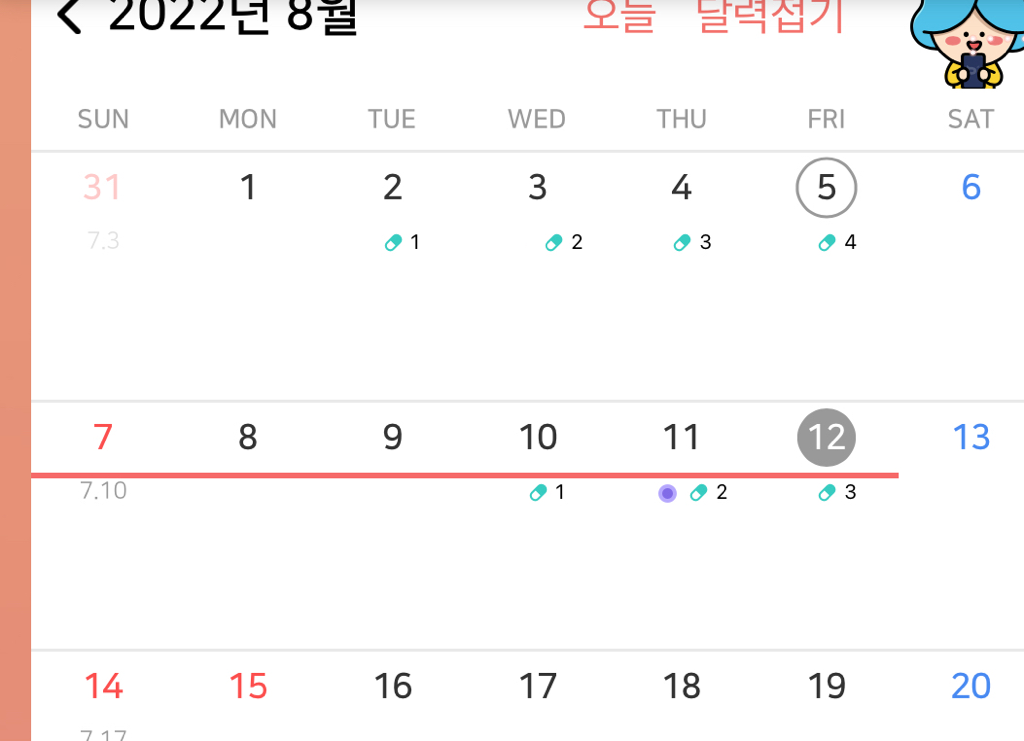Open August 1 date cell

(248, 188)
